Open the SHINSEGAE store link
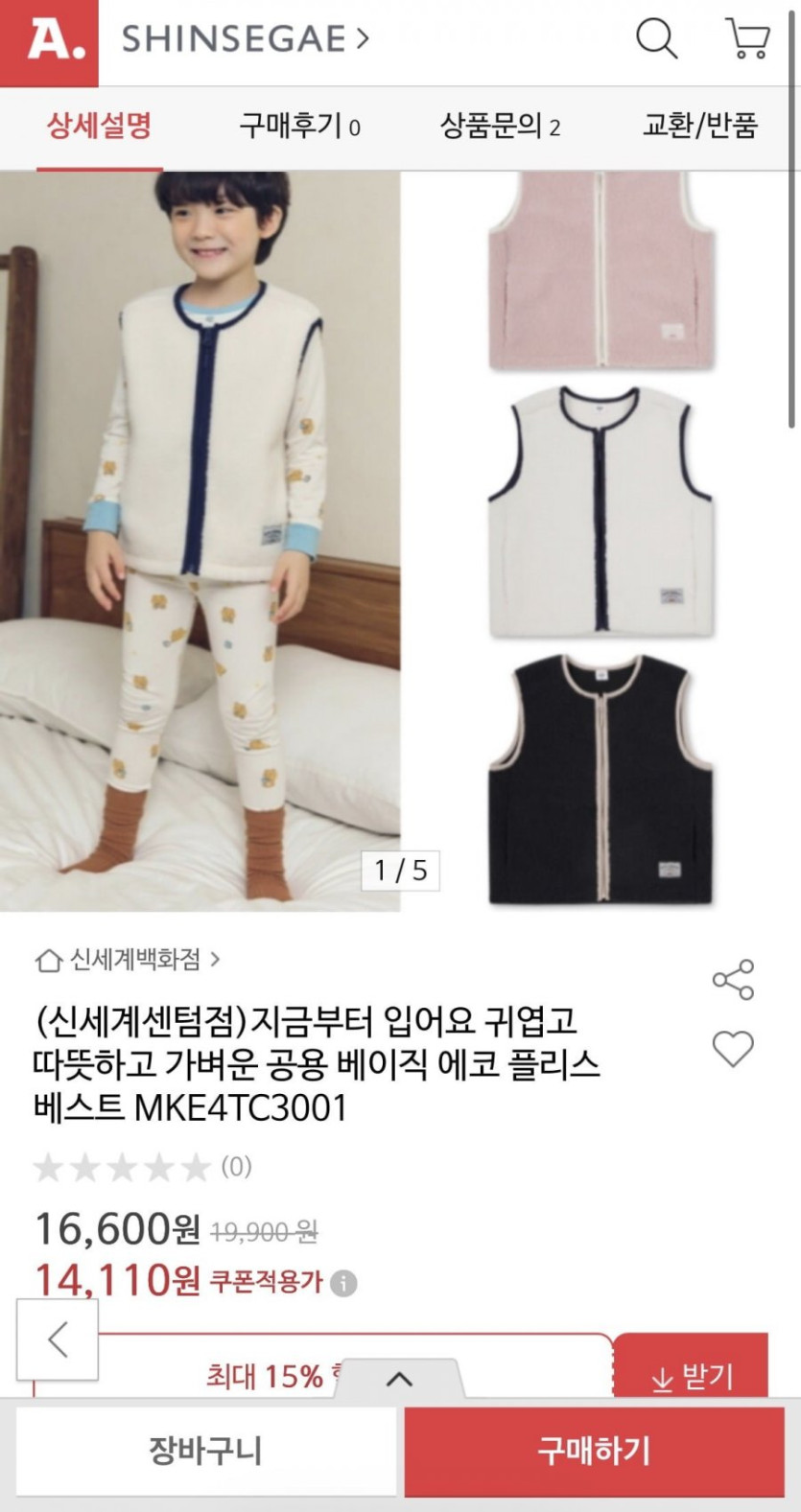The height and width of the screenshot is (1512, 801). (245, 39)
